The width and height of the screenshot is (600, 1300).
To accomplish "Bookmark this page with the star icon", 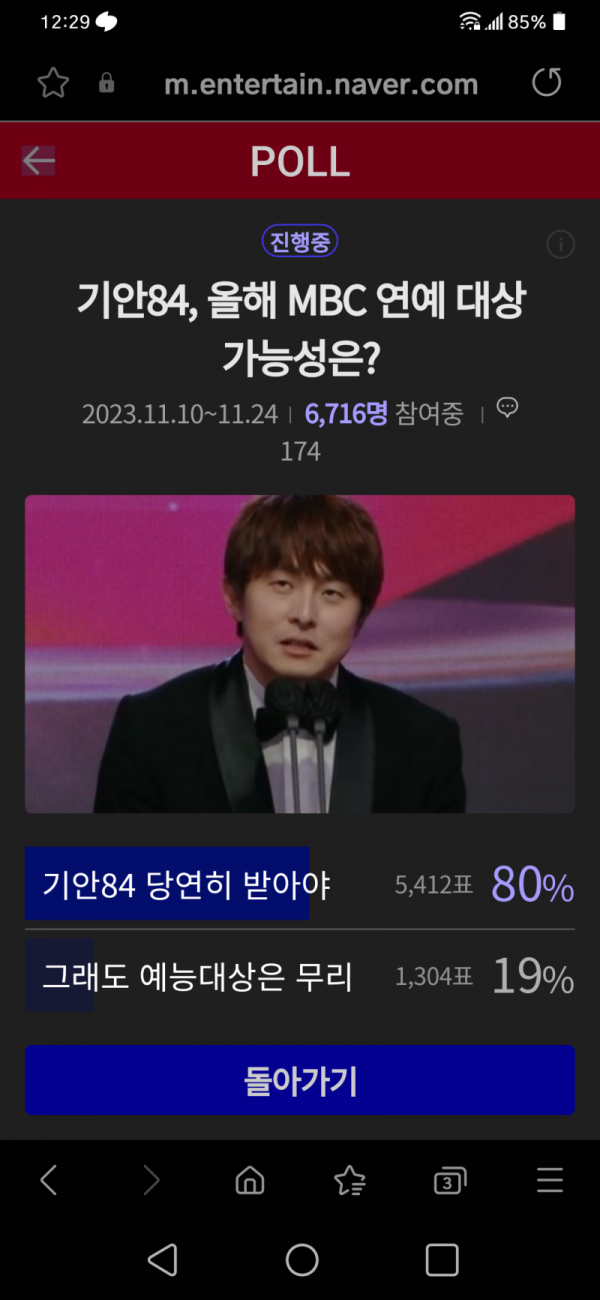I will point(52,83).
